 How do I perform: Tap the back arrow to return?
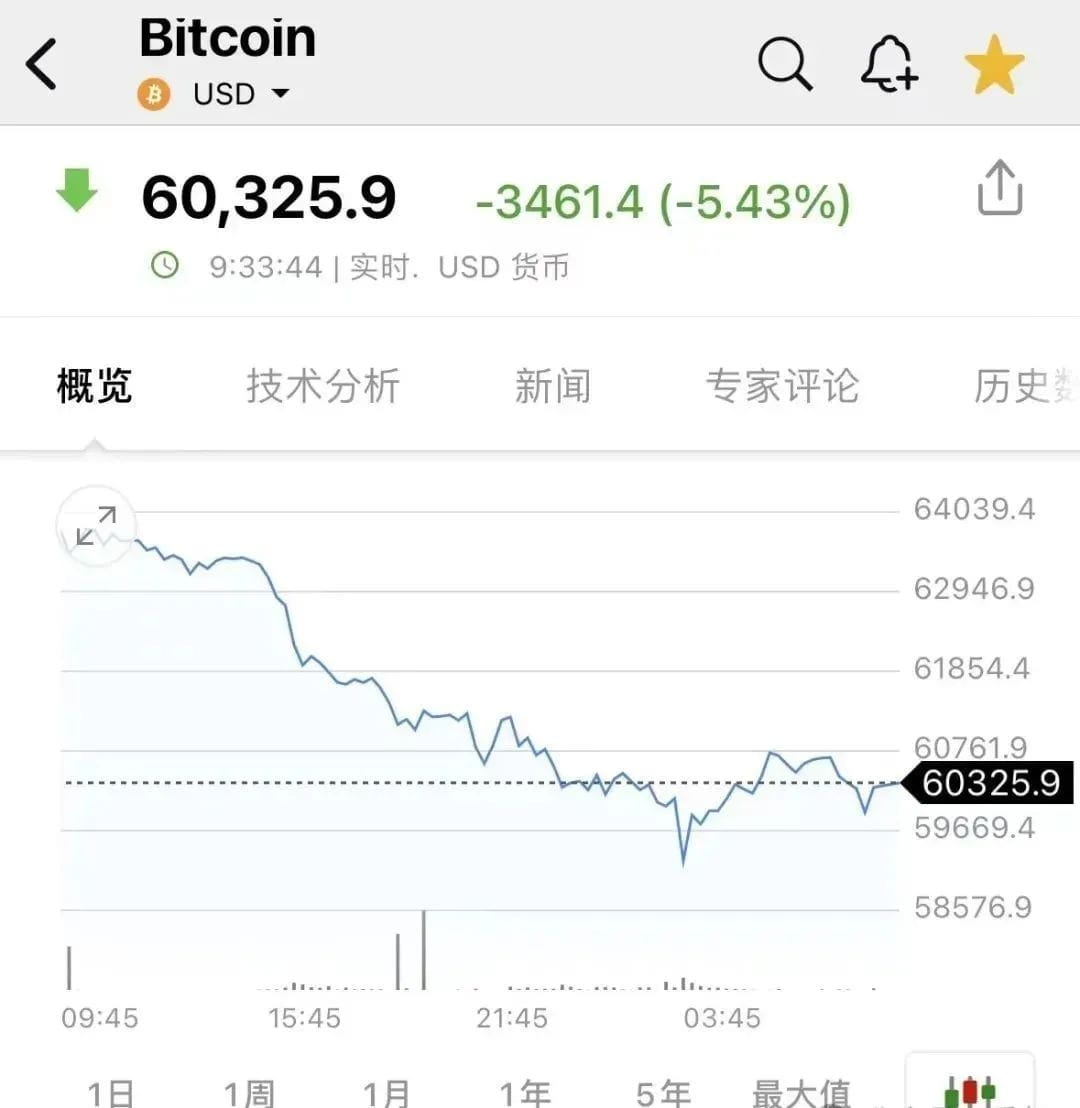pyautogui.click(x=40, y=60)
